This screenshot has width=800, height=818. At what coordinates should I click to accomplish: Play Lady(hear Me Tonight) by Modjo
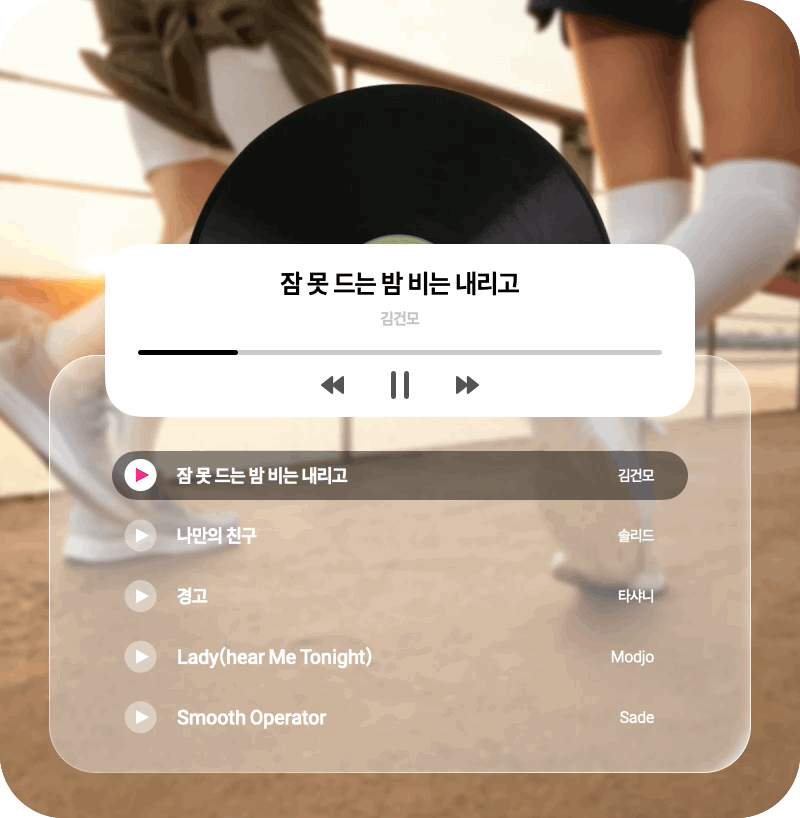coord(141,657)
